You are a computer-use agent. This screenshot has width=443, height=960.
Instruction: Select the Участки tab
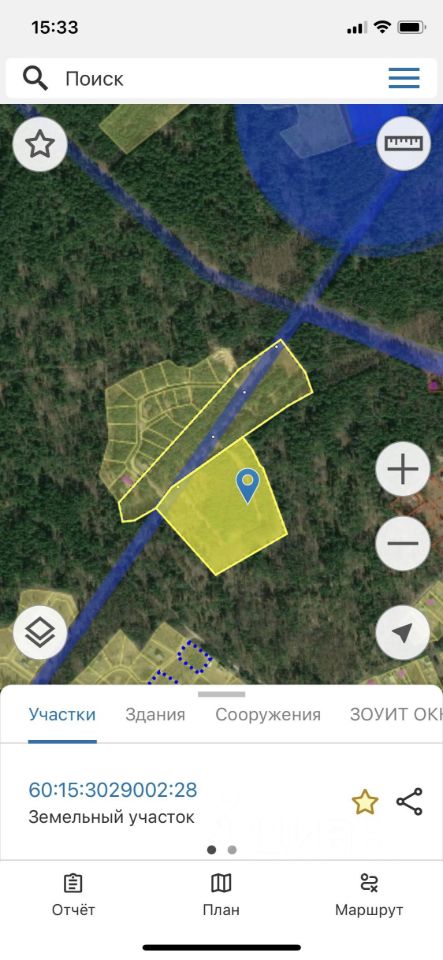tap(62, 714)
